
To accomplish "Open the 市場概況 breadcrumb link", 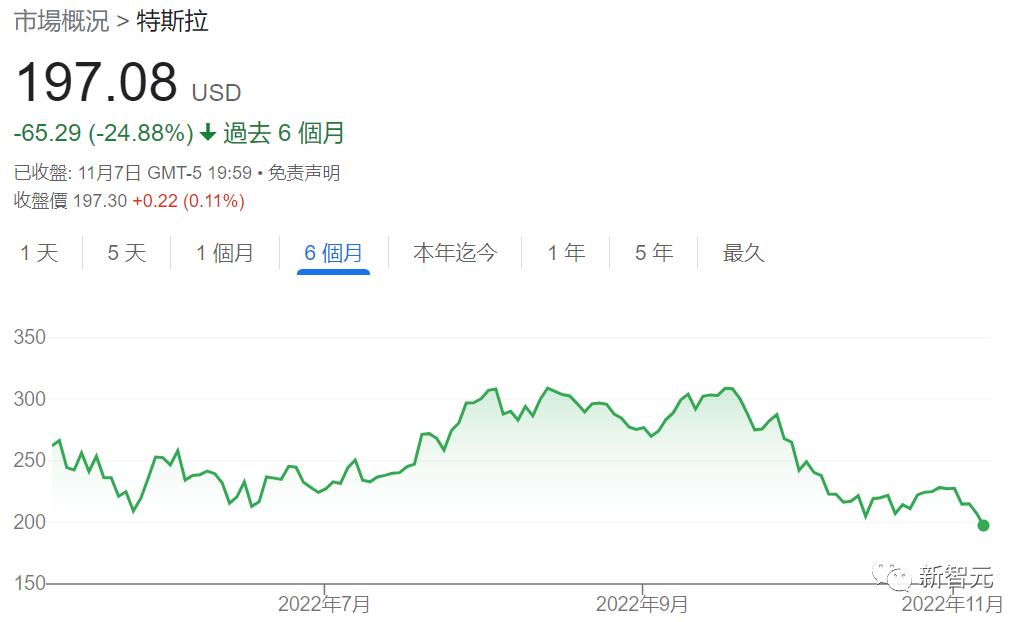I will pyautogui.click(x=62, y=22).
